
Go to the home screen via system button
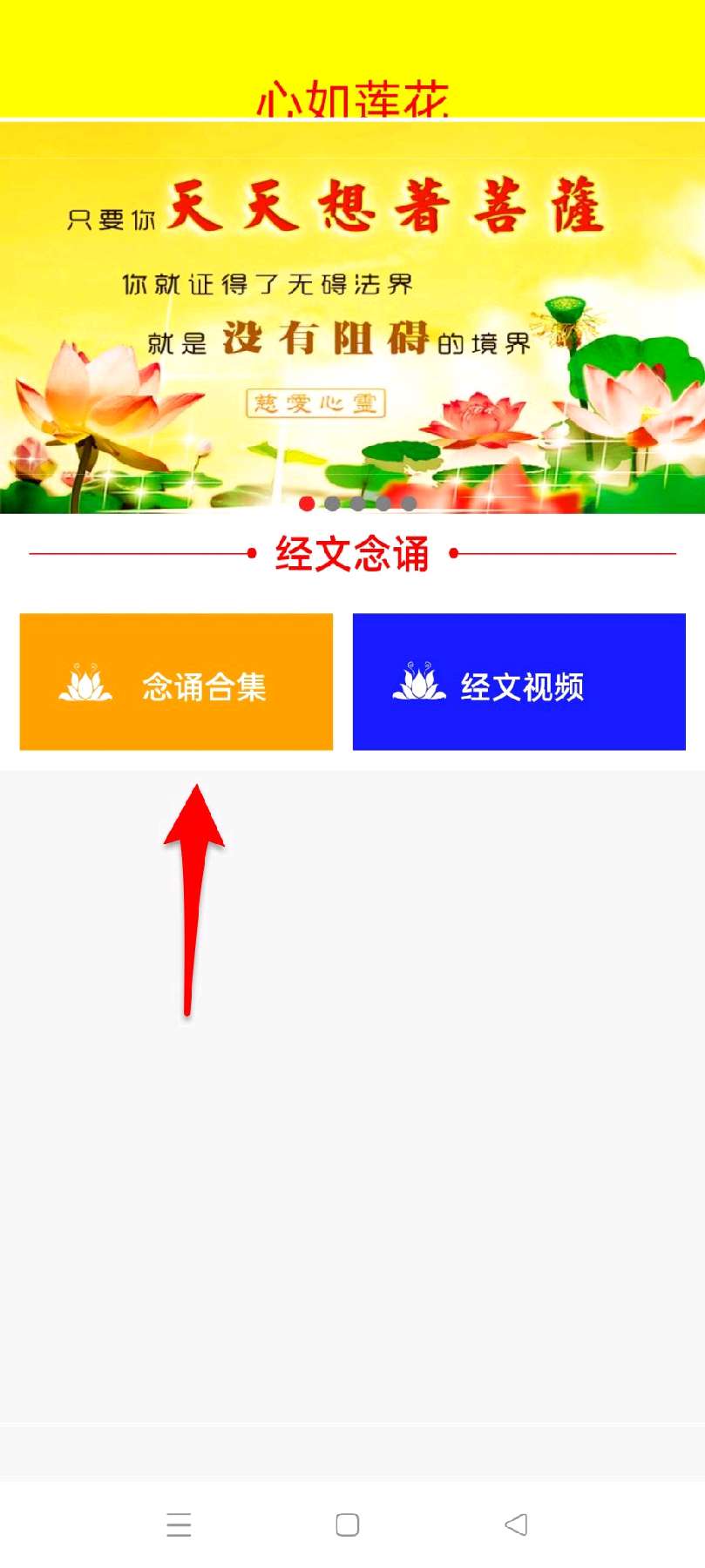[348, 1524]
